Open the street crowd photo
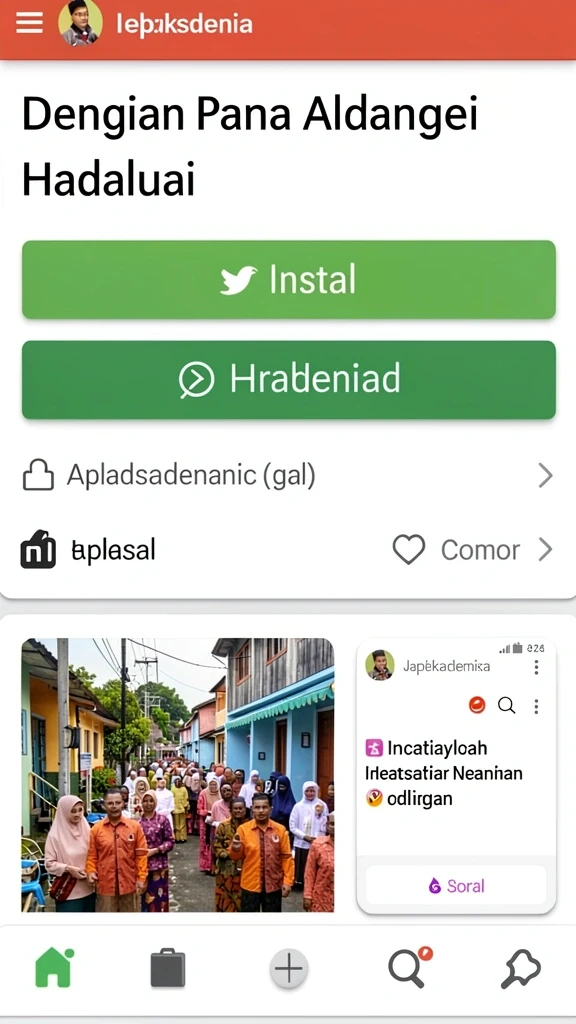 tap(178, 775)
